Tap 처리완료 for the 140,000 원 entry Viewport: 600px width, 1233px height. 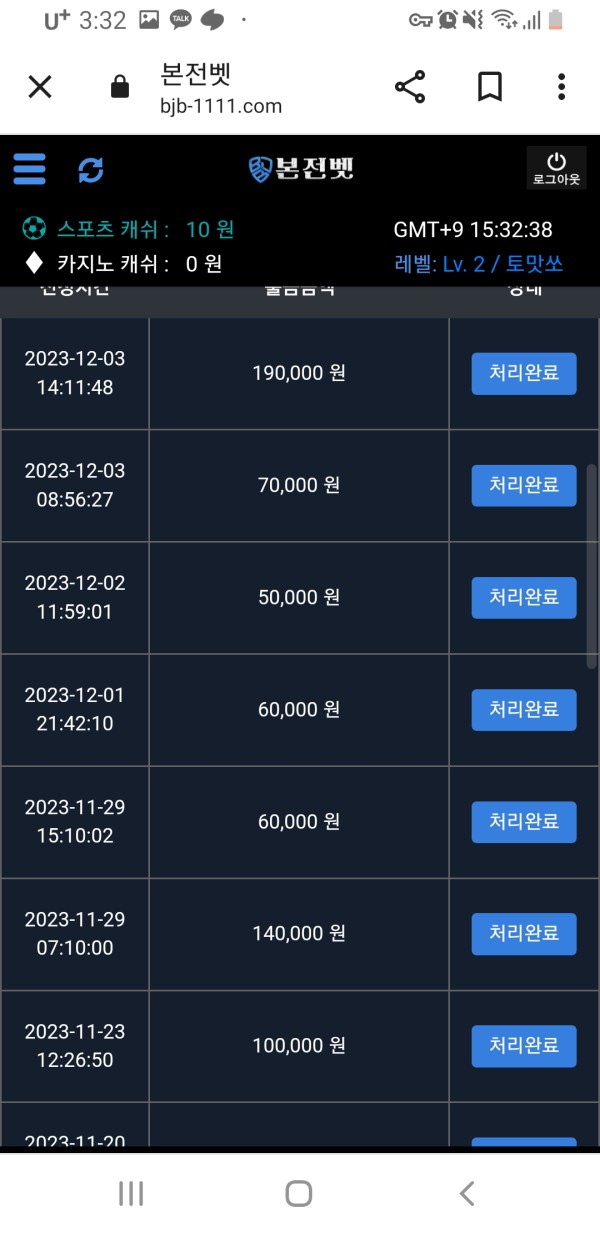click(x=524, y=934)
